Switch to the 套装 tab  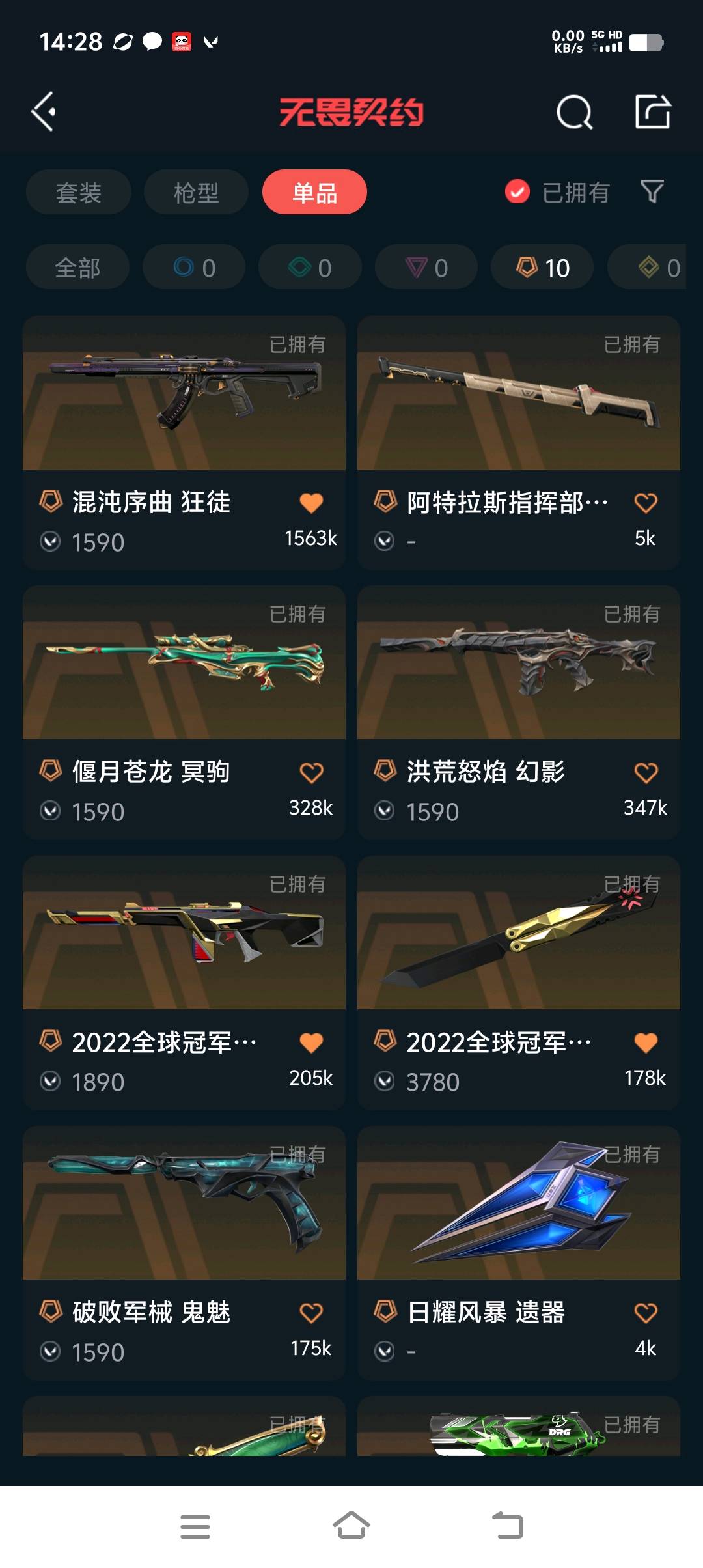[79, 192]
